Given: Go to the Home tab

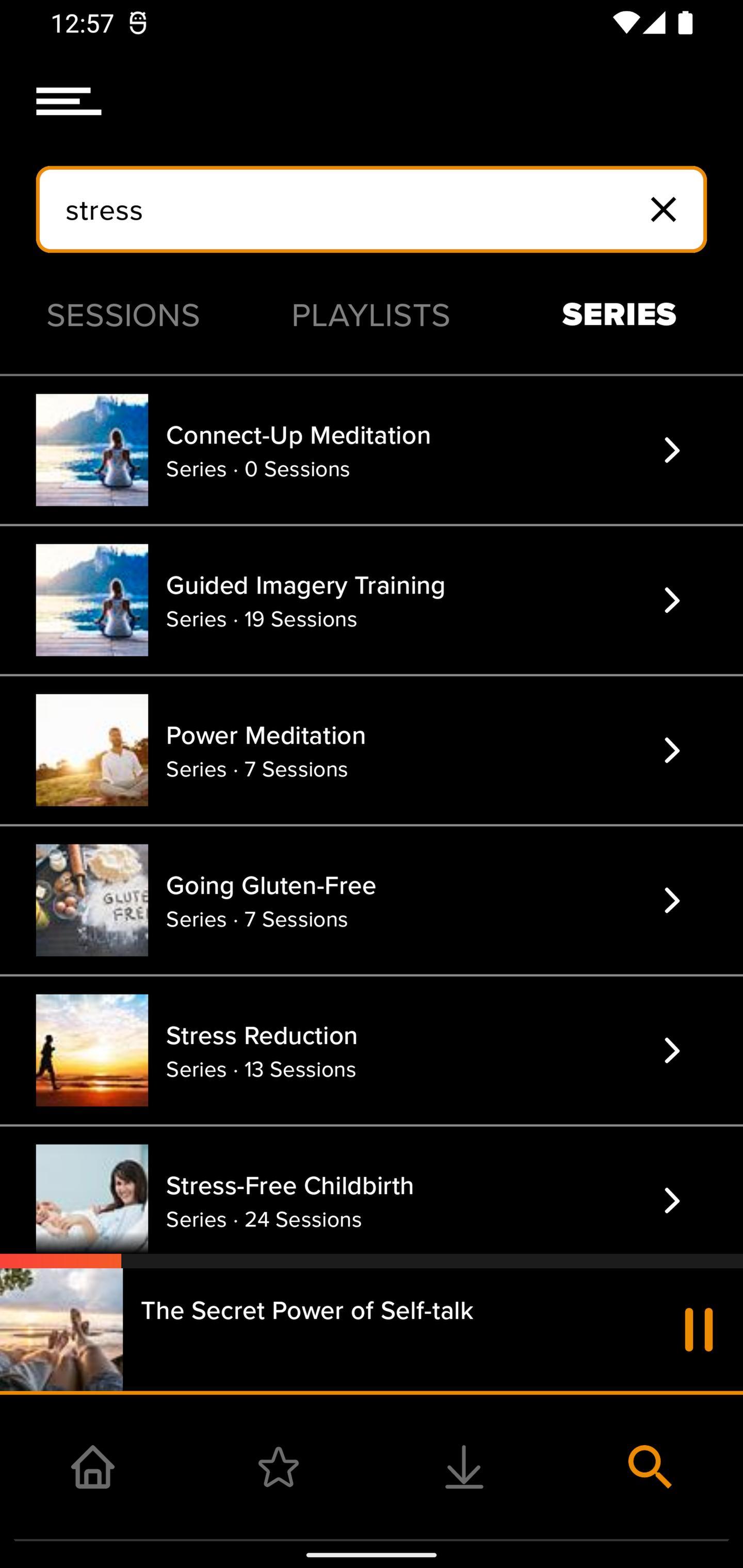Looking at the screenshot, I should tap(93, 1467).
